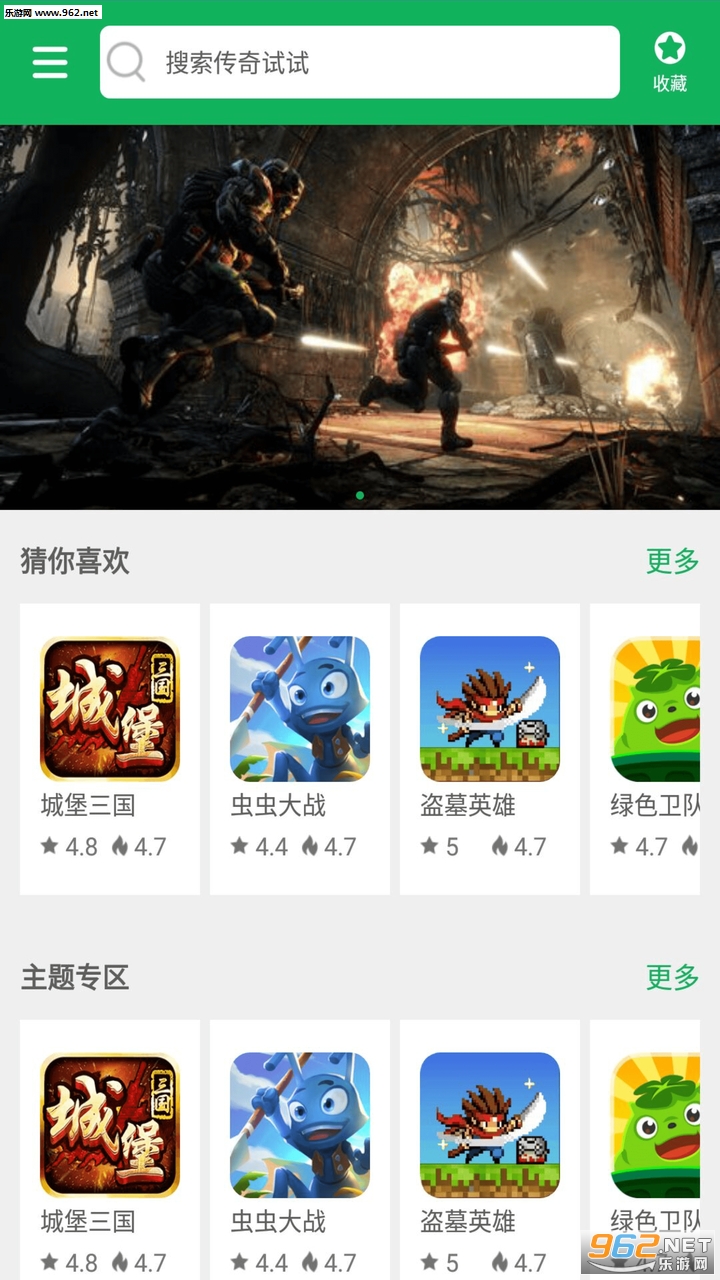Tap the search box with 搜索传奇试试
This screenshot has width=720, height=1280.
coord(360,62)
